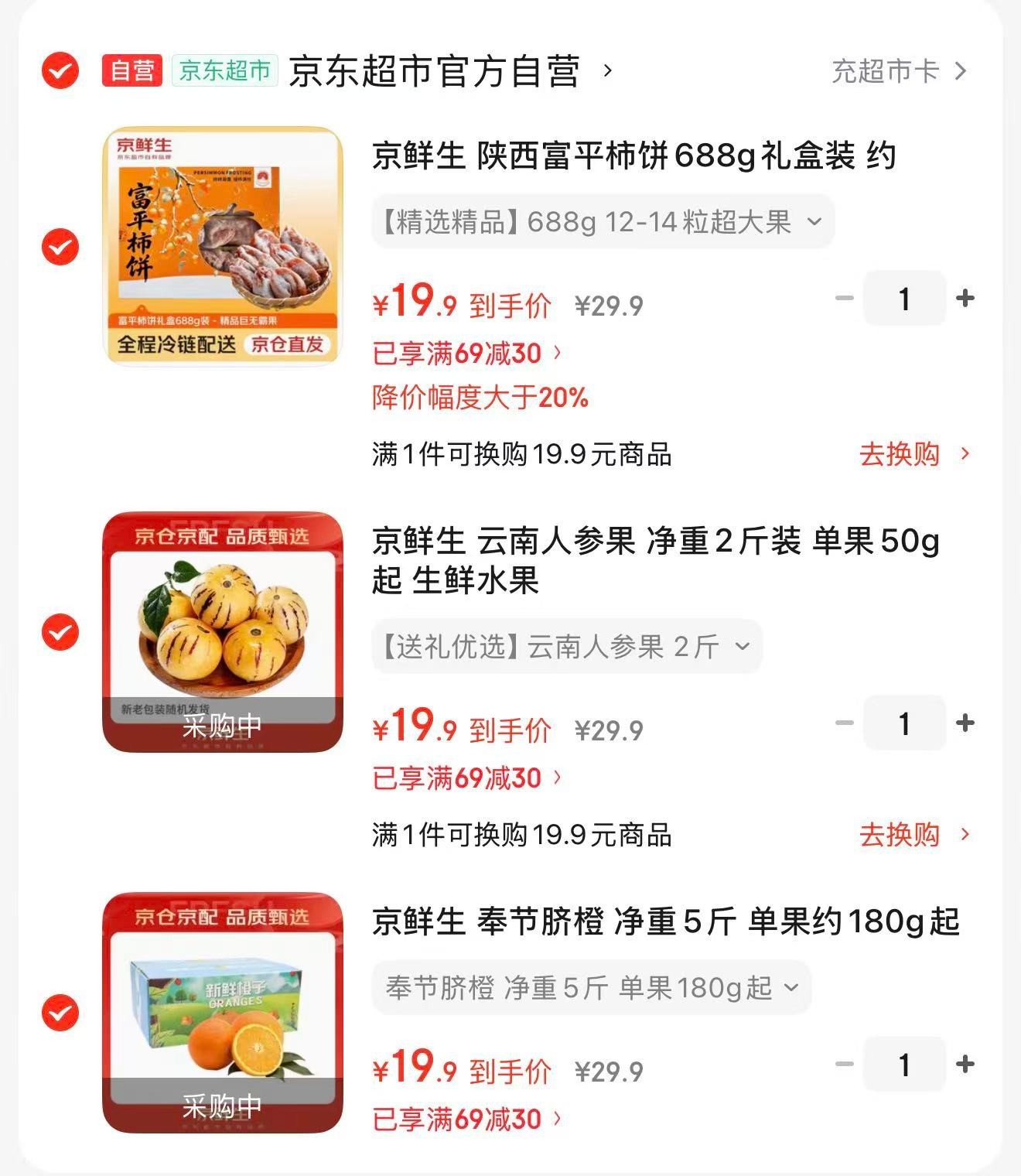The width and height of the screenshot is (1021, 1176).
Task: Increase quantity of 奉节脐橙
Action: (965, 1065)
